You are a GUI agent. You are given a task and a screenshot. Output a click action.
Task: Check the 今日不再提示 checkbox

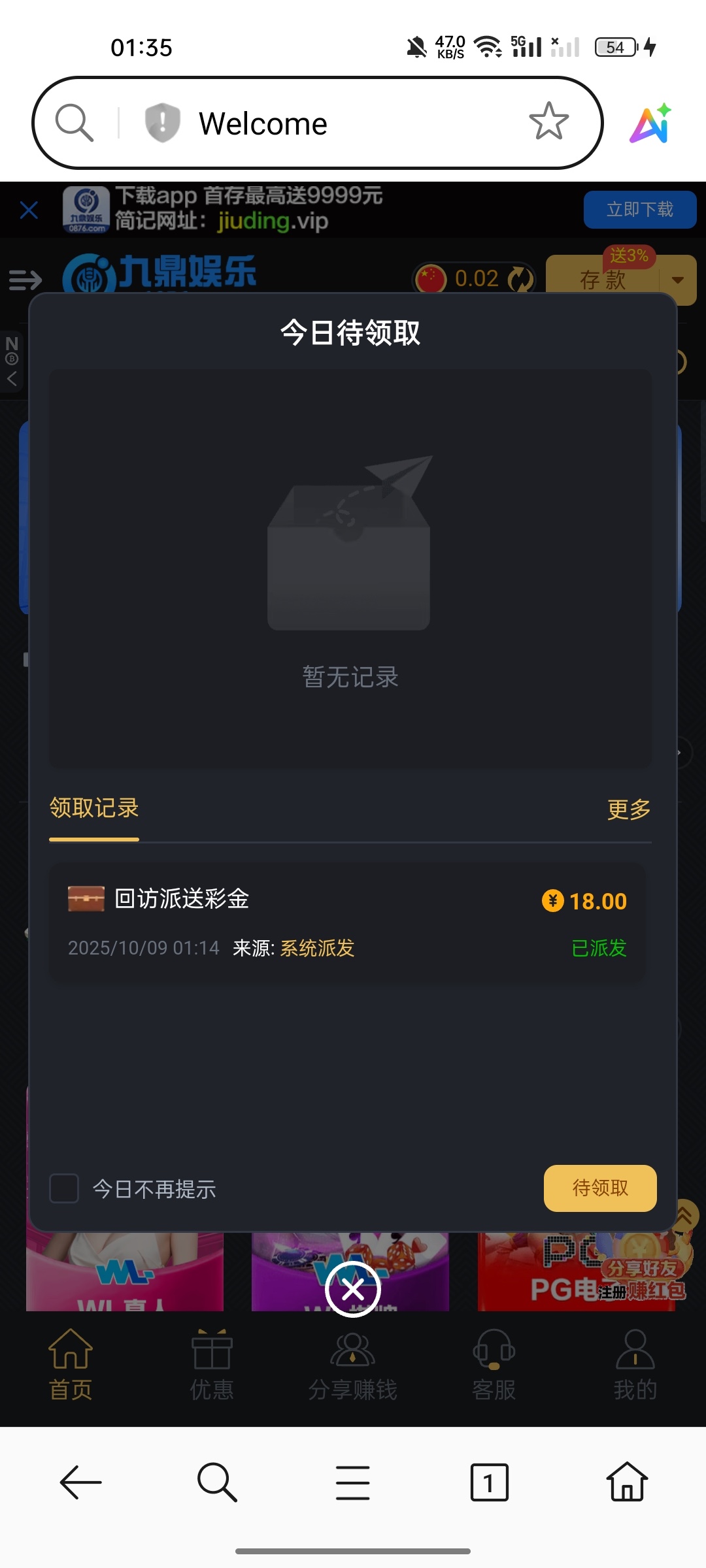(64, 1188)
